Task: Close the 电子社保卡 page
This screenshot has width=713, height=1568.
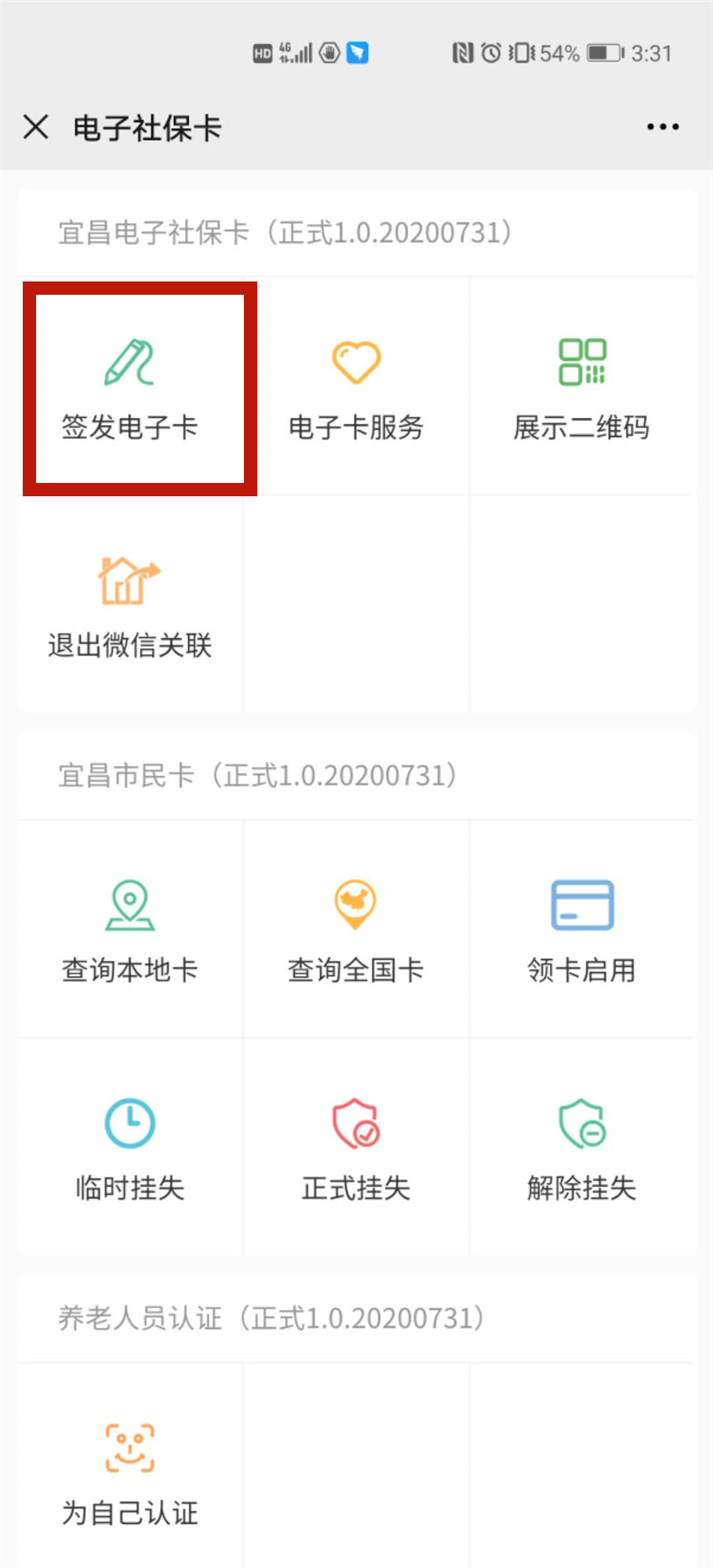Action: [x=36, y=127]
